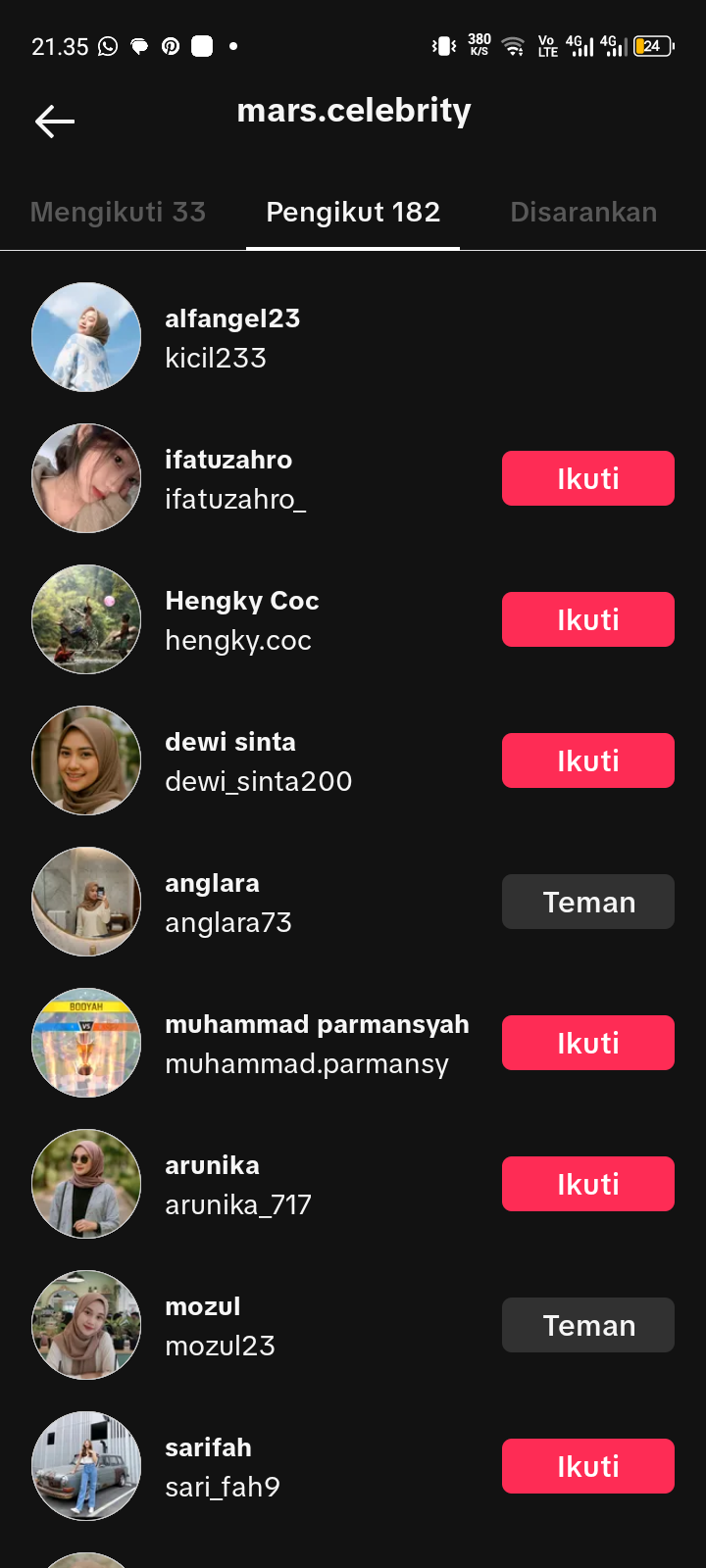Open muhammad parmansyah's avatar

tap(86, 1043)
